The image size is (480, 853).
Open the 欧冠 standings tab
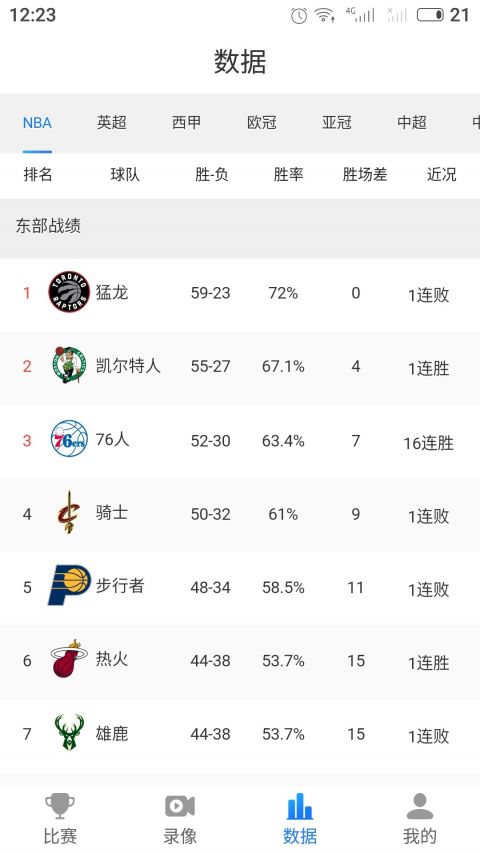262,123
